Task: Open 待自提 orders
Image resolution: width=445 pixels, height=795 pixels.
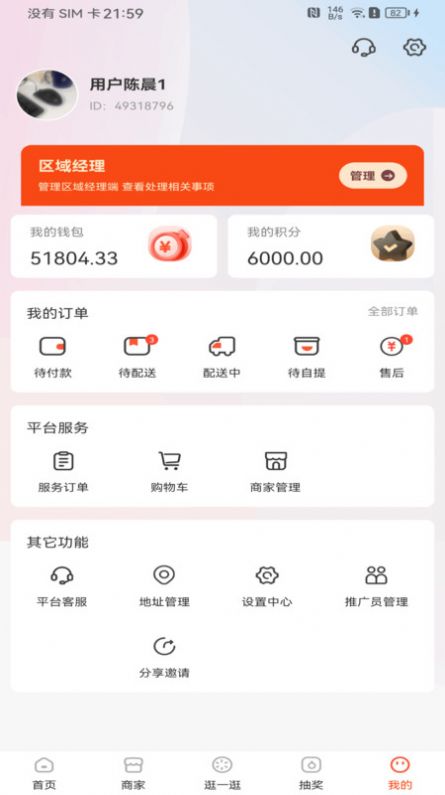Action: click(307, 357)
